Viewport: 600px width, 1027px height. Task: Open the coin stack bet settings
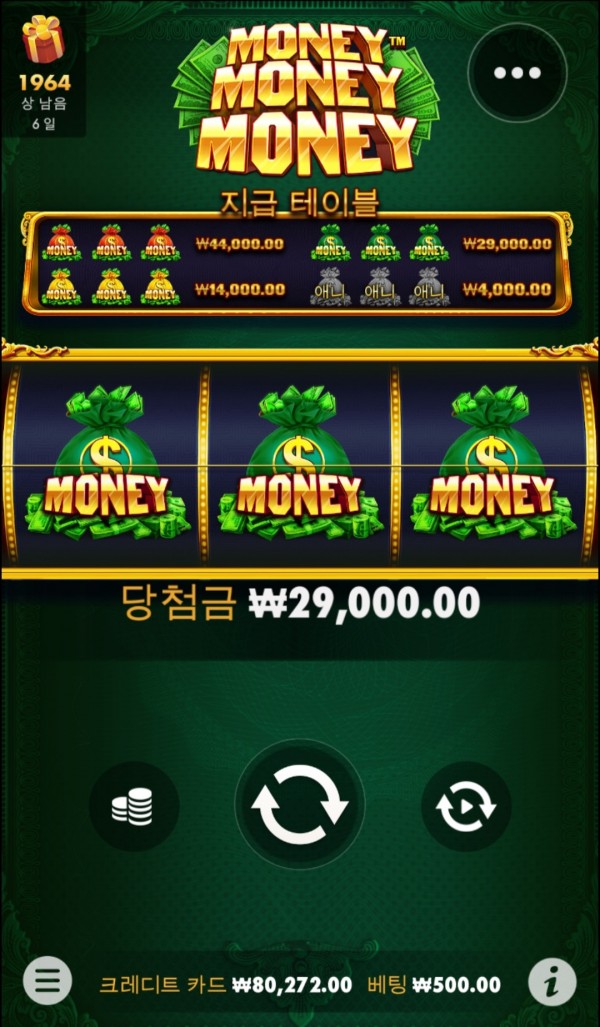pos(133,806)
